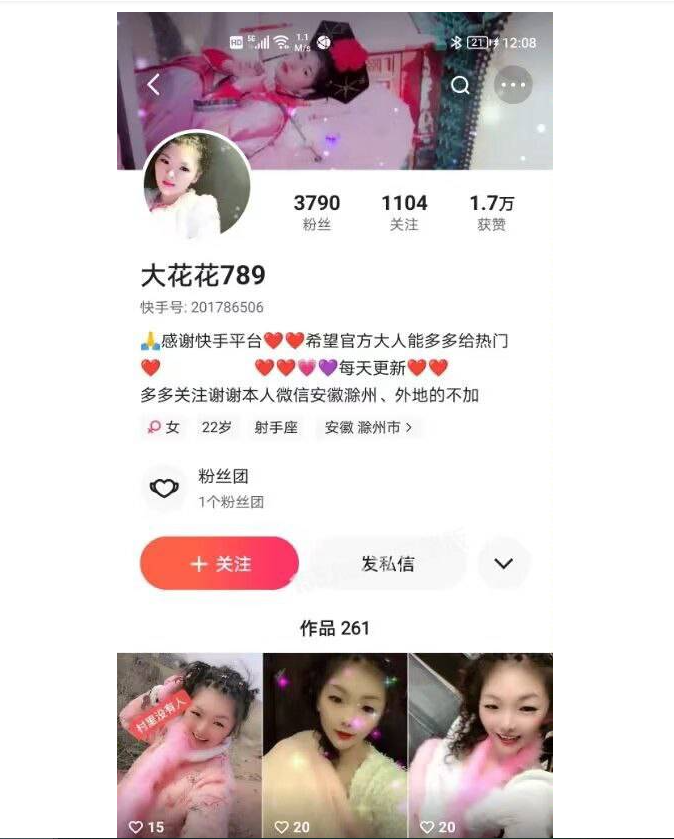Expand the down-arrow recommendations button
This screenshot has height=839, width=674.
[x=503, y=564]
